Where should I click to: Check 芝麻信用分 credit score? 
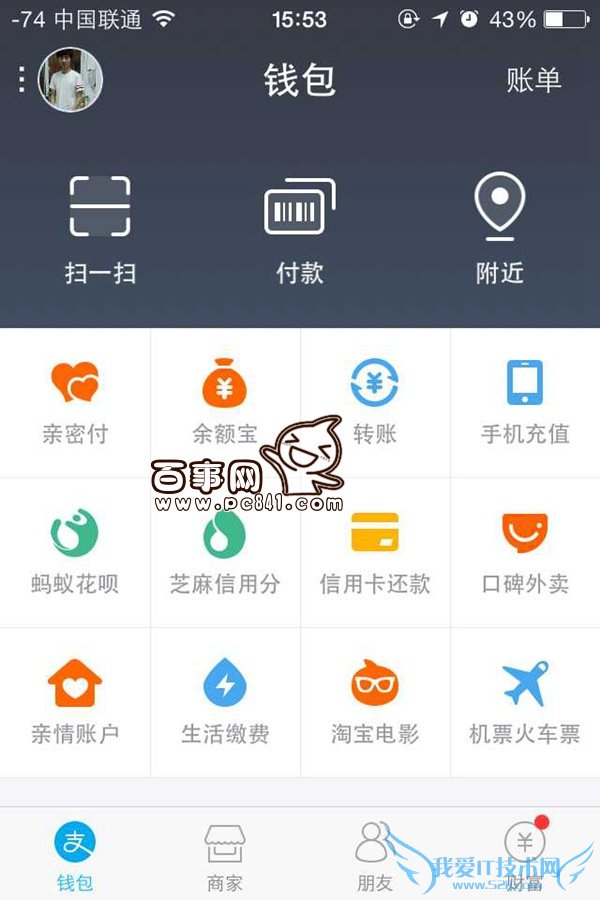[x=224, y=552]
